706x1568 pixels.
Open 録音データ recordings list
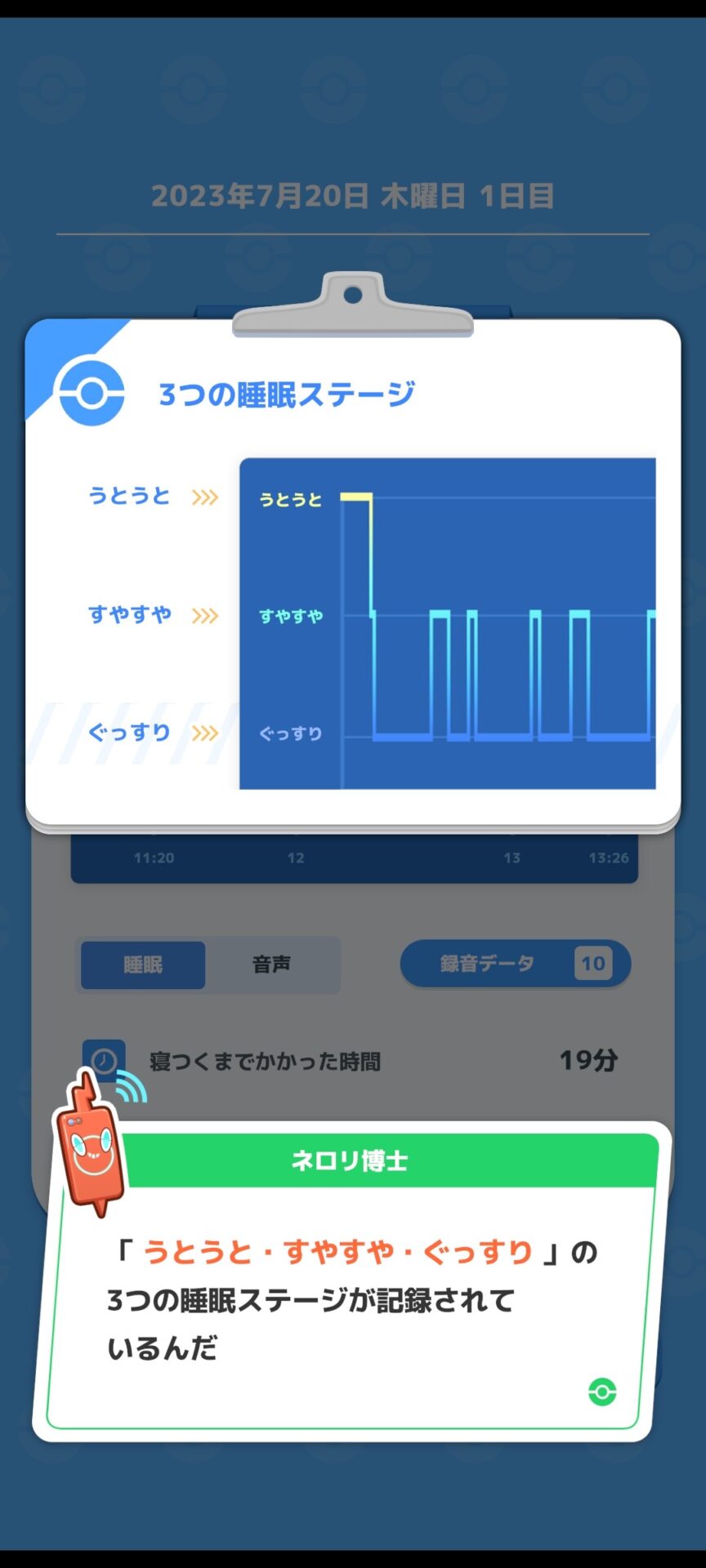click(515, 964)
